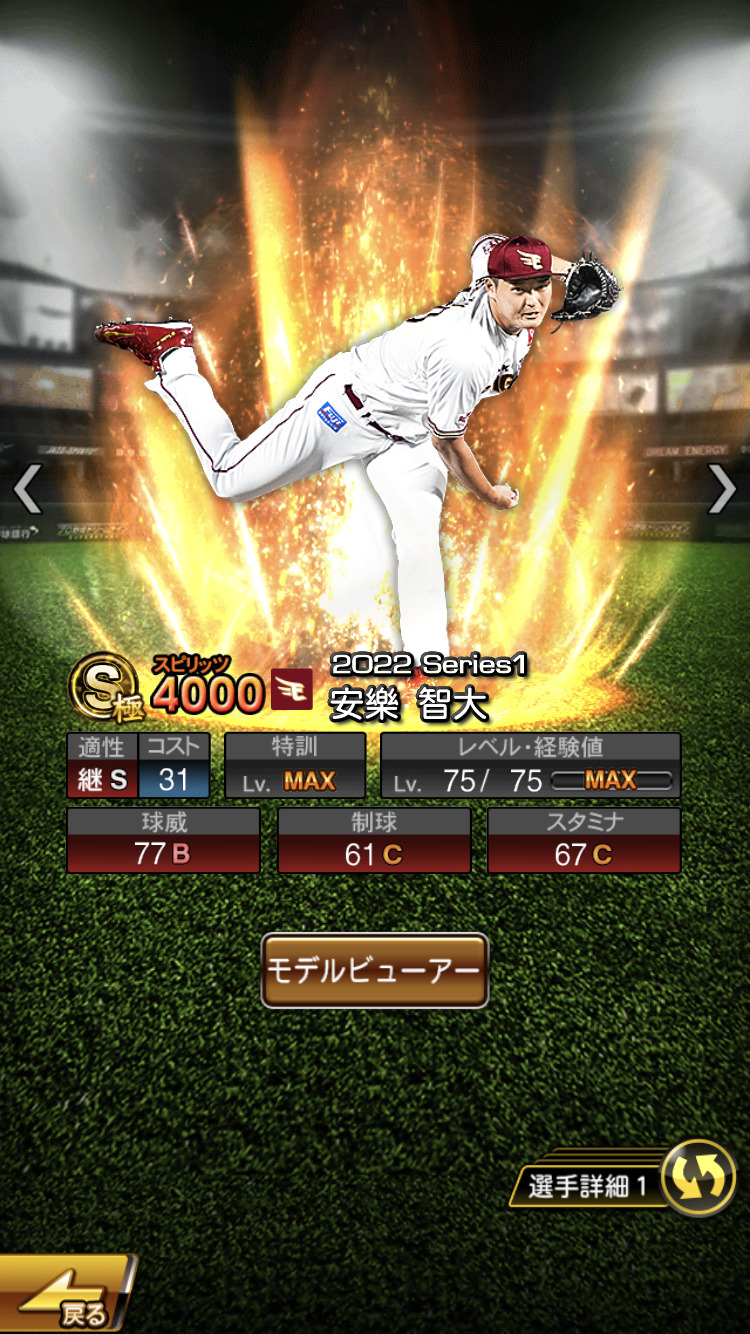Switch view with the 選手詳細 1 toggle

(x=623, y=1178)
